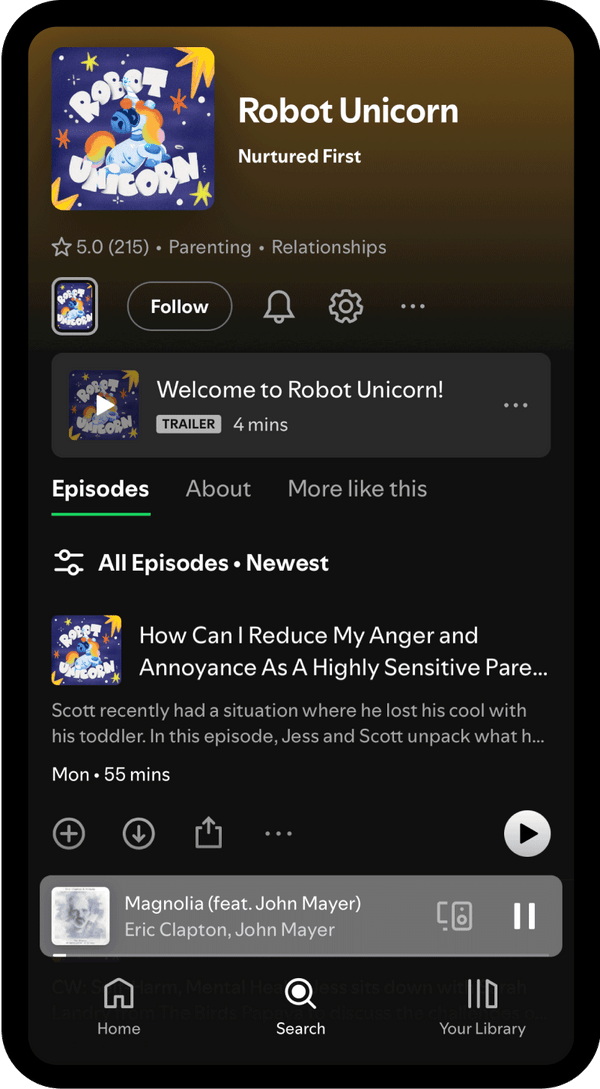Select the Episodes tab
Viewport: 600px width, 1089px height.
[100, 489]
